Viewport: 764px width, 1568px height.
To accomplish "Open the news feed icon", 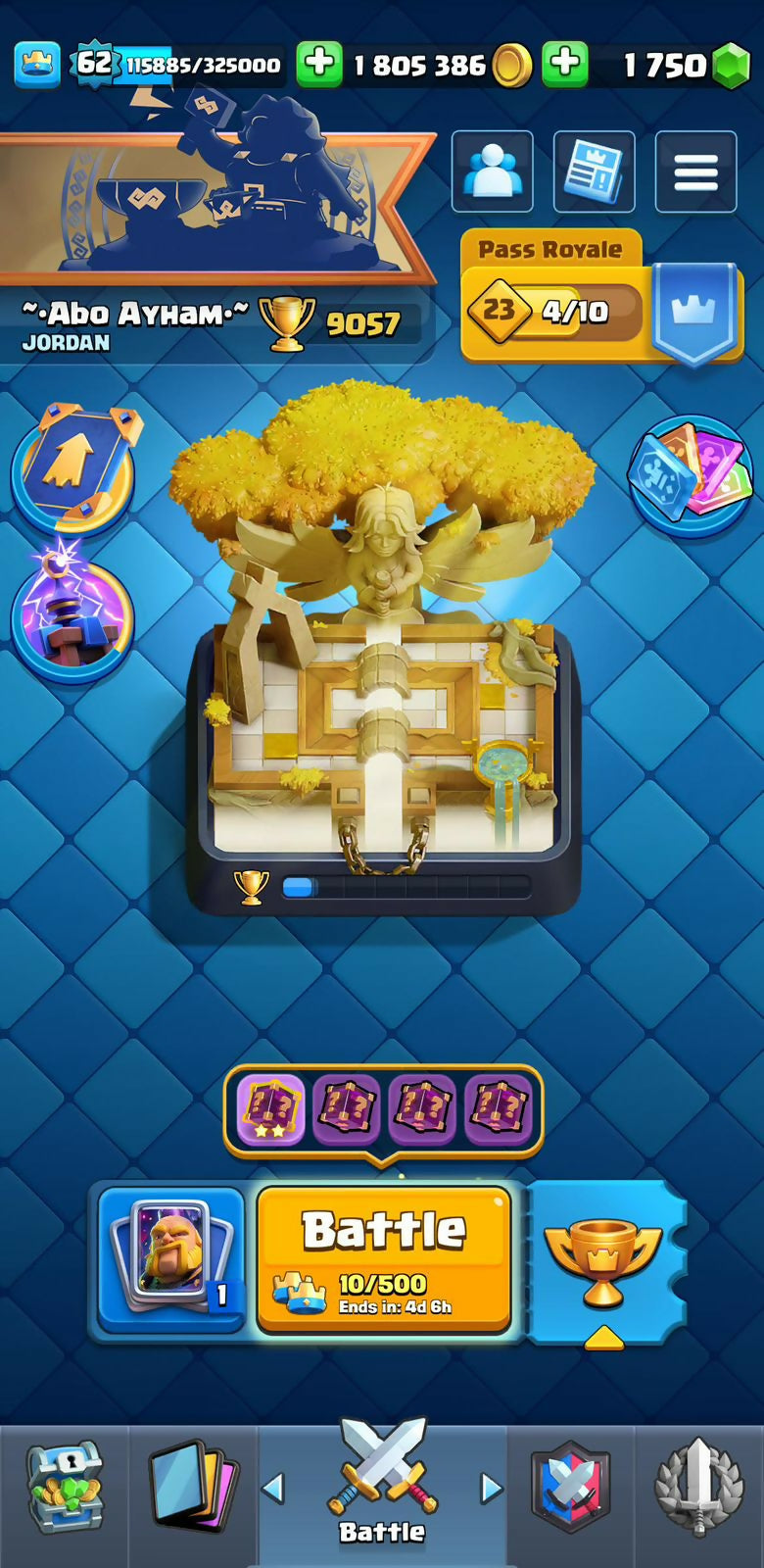I will coord(594,171).
